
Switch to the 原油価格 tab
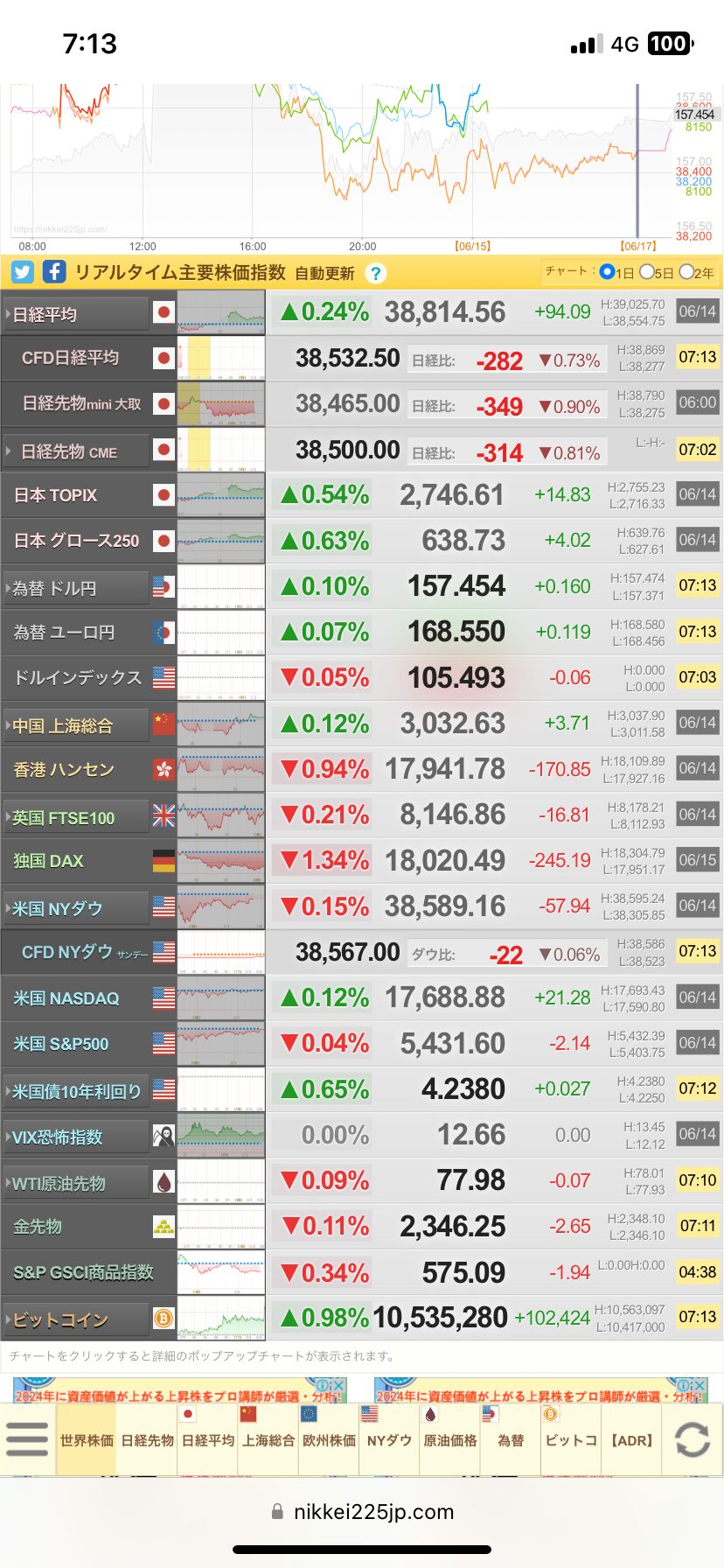[x=450, y=1440]
